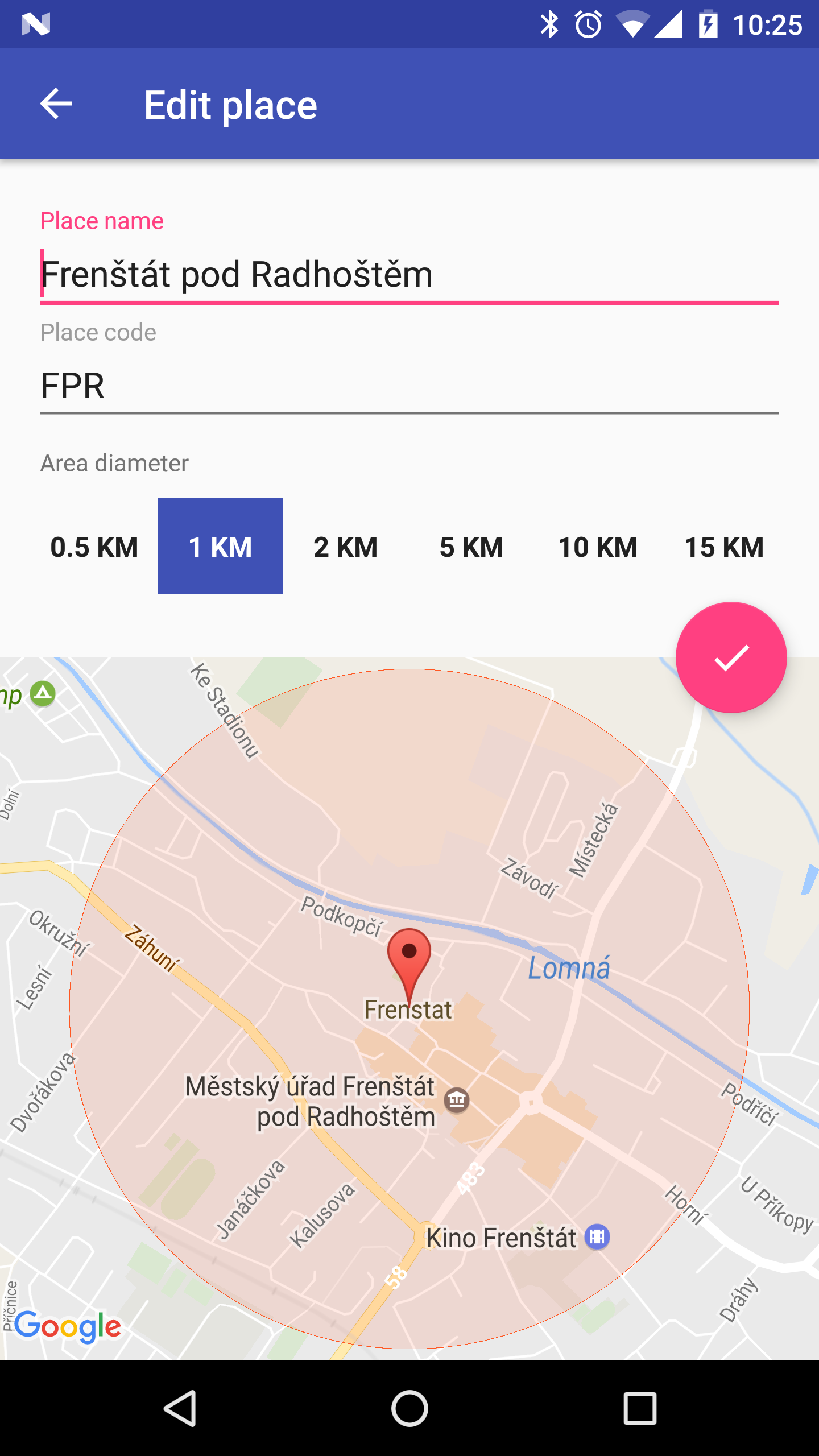Confirm changes with the checkmark button
819x1456 pixels.
coord(731,657)
